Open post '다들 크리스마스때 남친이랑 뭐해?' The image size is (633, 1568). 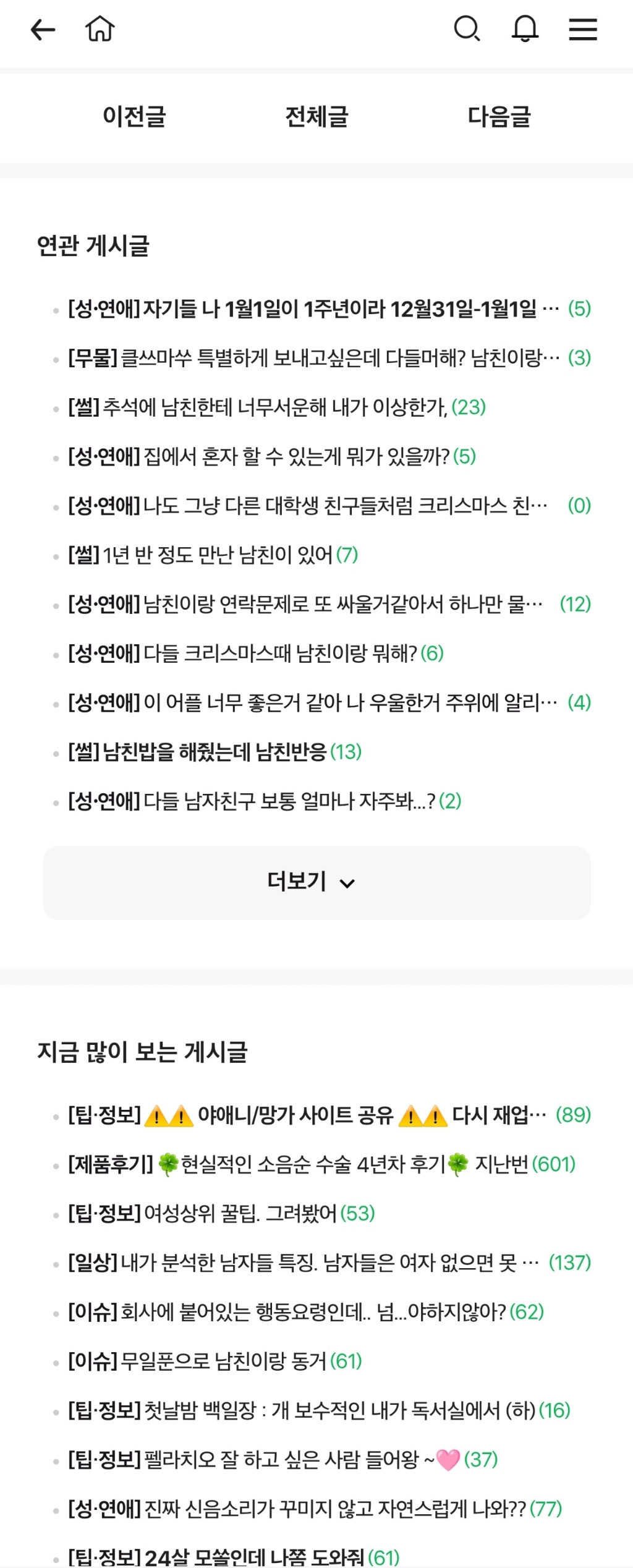click(279, 654)
